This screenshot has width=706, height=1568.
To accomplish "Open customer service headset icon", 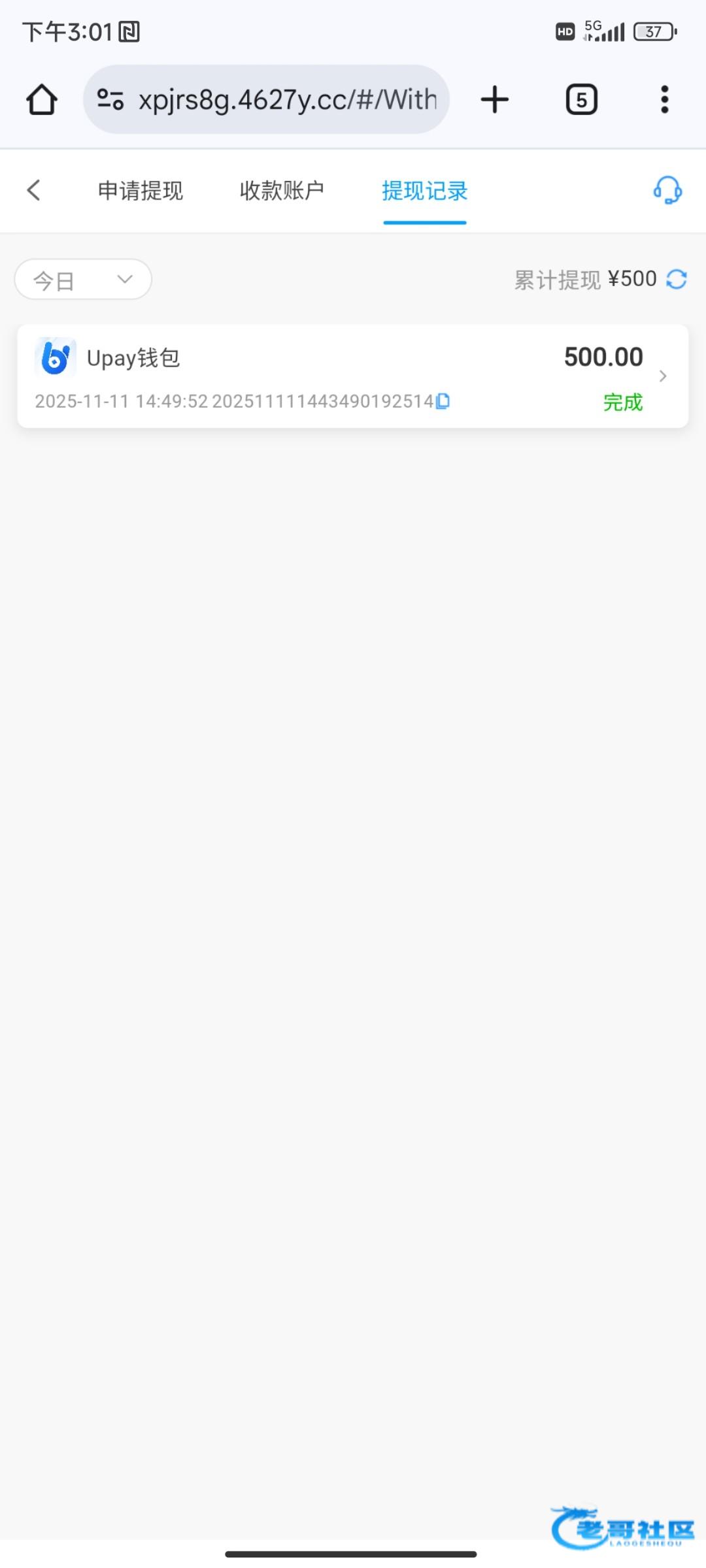I will (667, 190).
